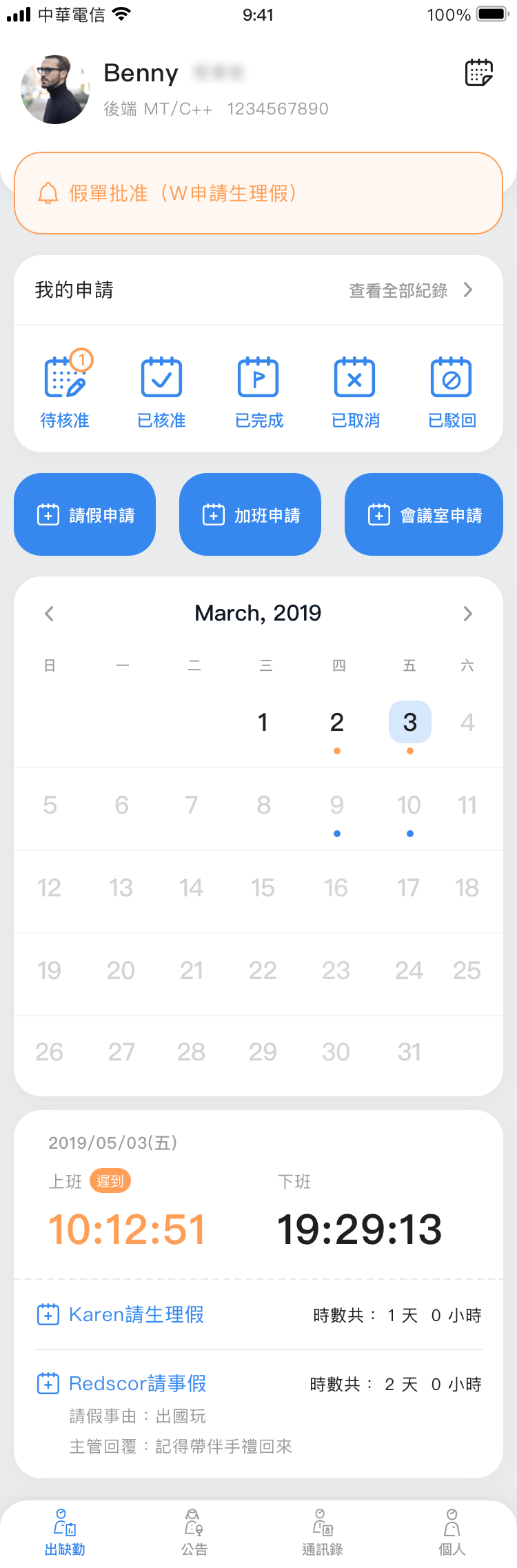Open 待核准 pending applications
The image size is (517, 1568).
[65, 391]
